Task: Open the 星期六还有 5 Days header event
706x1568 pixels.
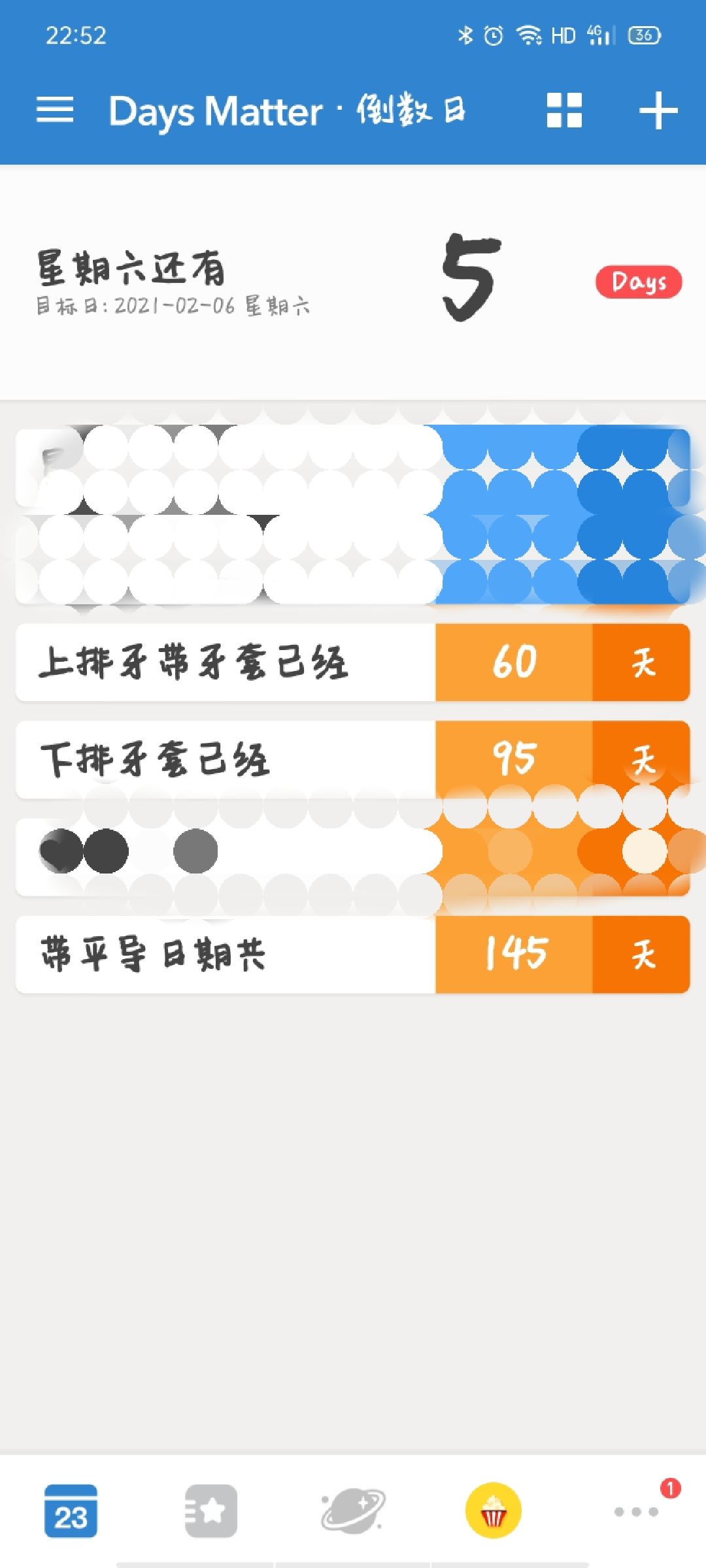Action: coord(353,282)
